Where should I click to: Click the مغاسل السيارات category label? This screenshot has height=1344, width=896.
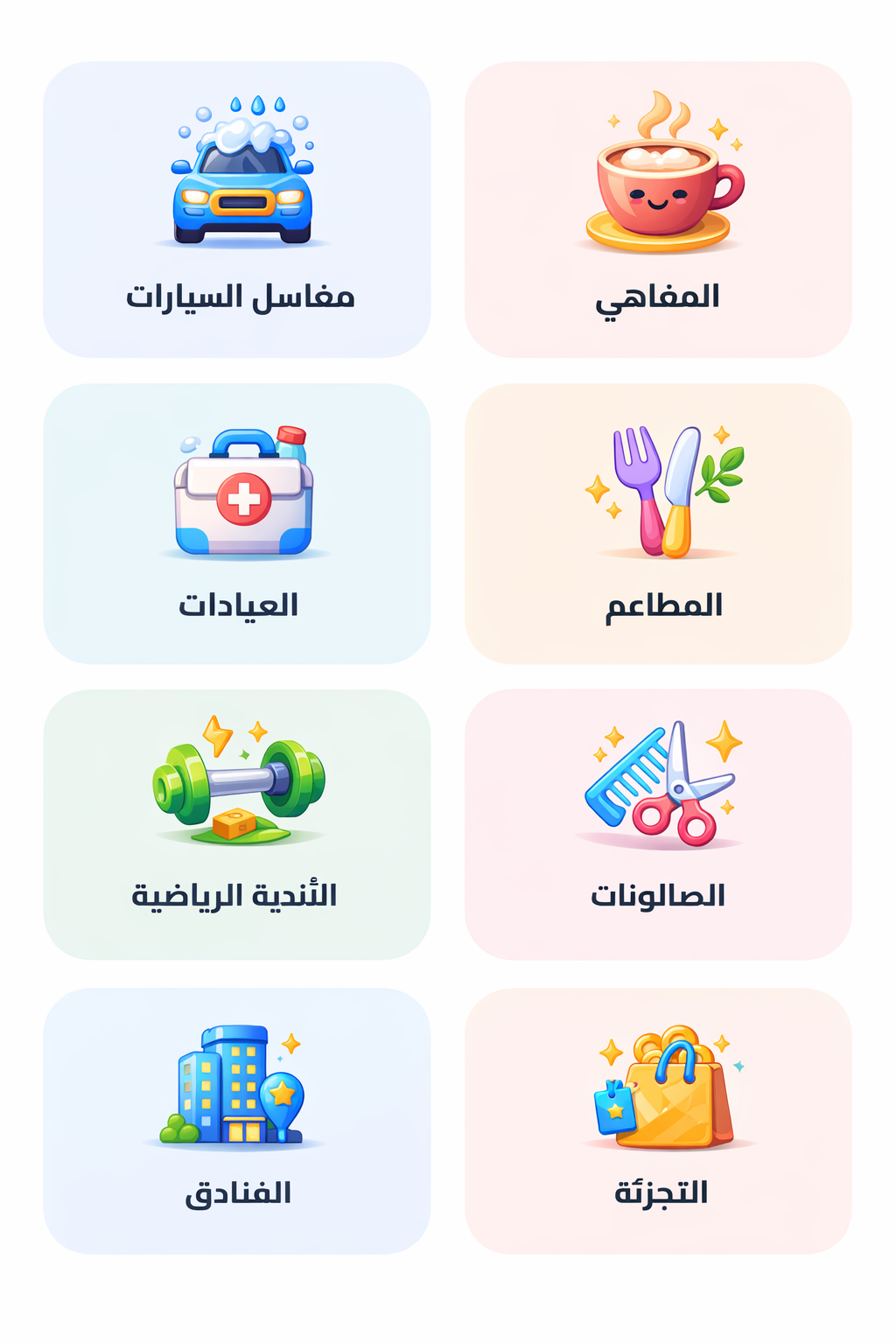click(x=239, y=294)
